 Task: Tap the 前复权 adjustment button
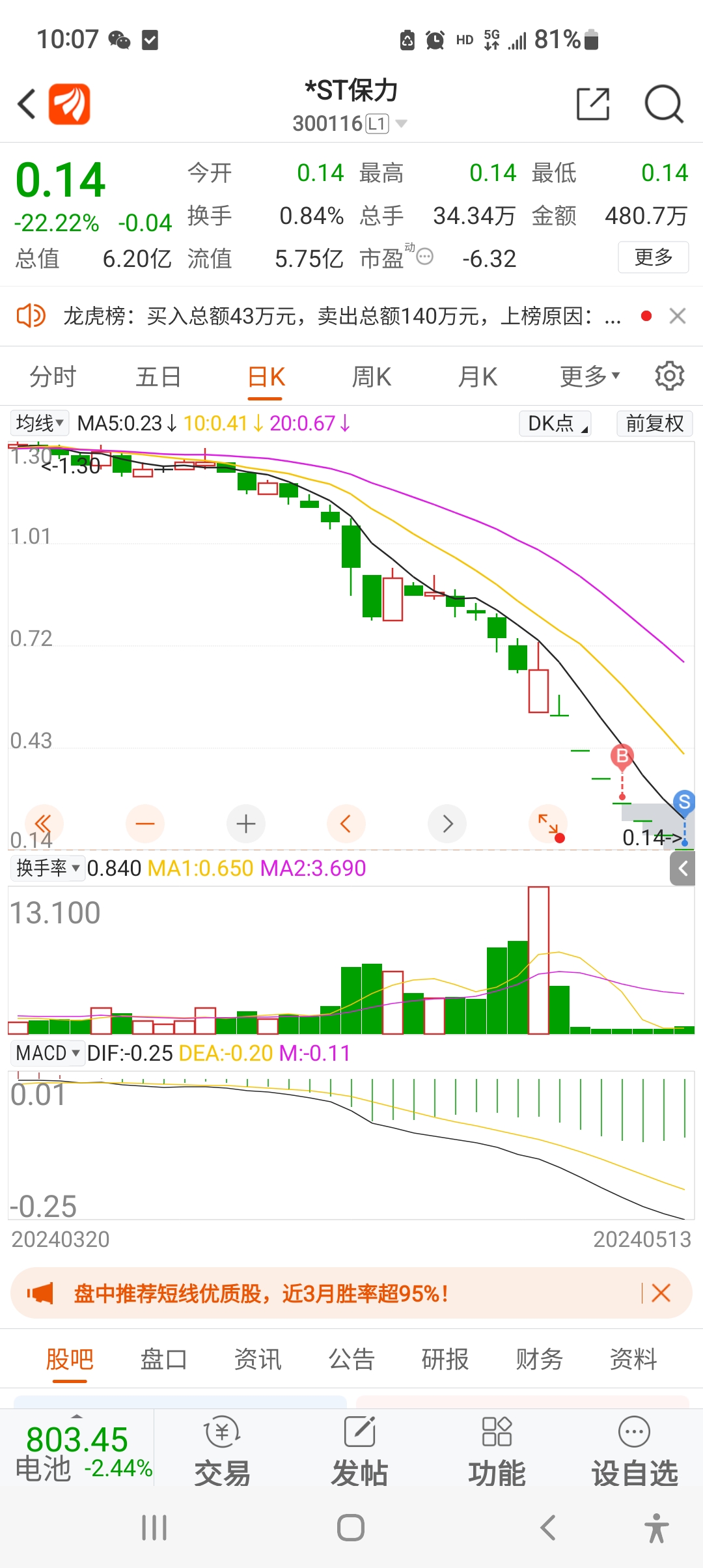pos(654,423)
